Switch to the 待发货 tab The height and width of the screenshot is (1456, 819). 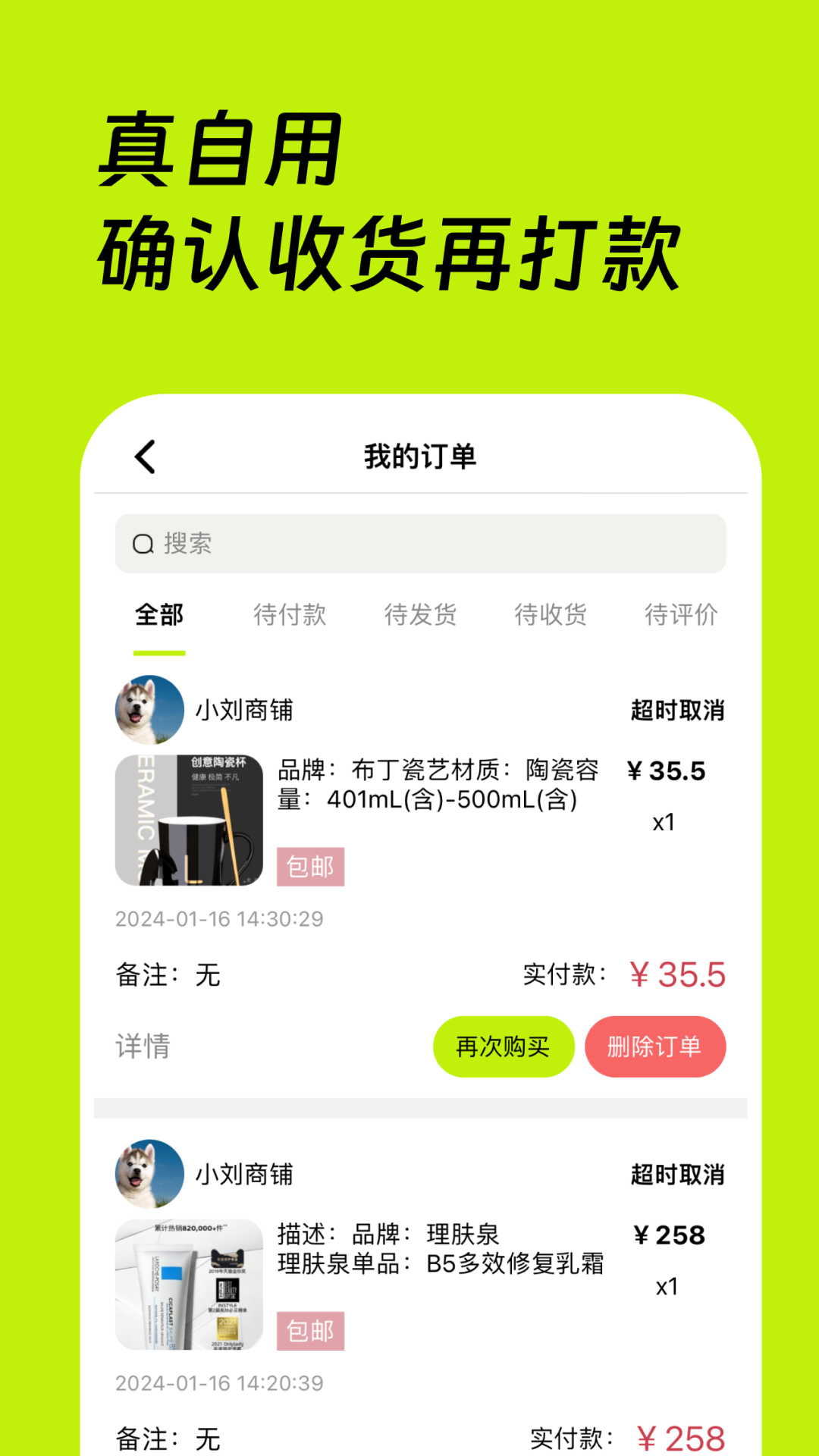422,616
